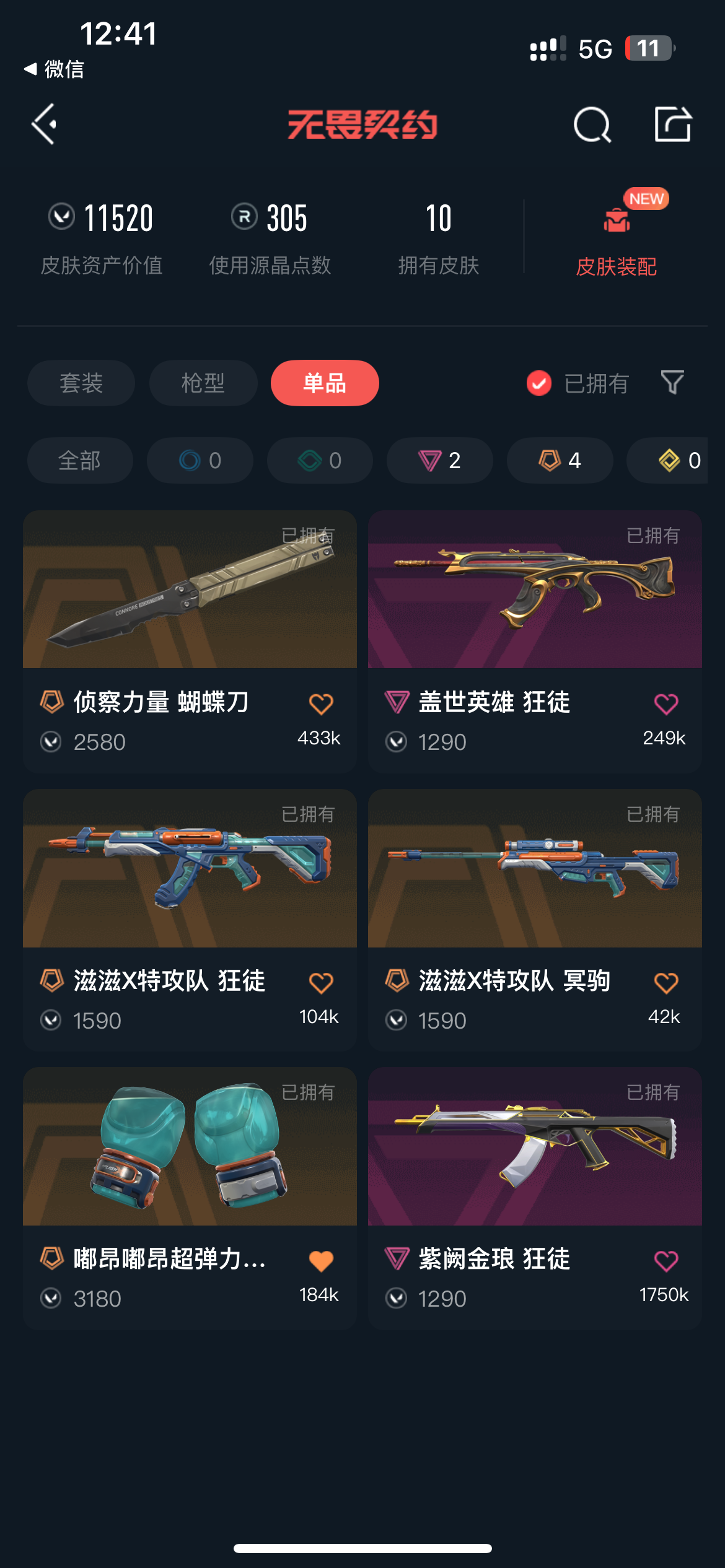This screenshot has height=1568, width=725.
Task: Switch to the 枪型 tab
Action: pyautogui.click(x=203, y=383)
